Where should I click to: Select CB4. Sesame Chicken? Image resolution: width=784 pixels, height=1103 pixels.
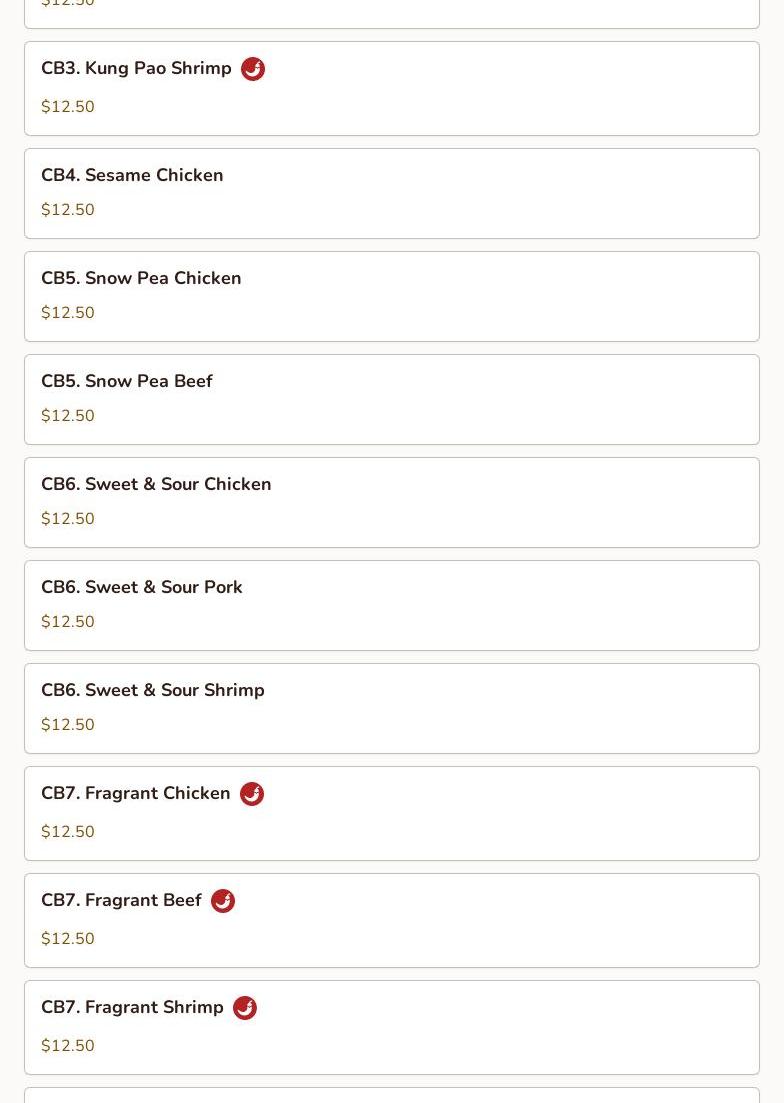click(x=391, y=193)
